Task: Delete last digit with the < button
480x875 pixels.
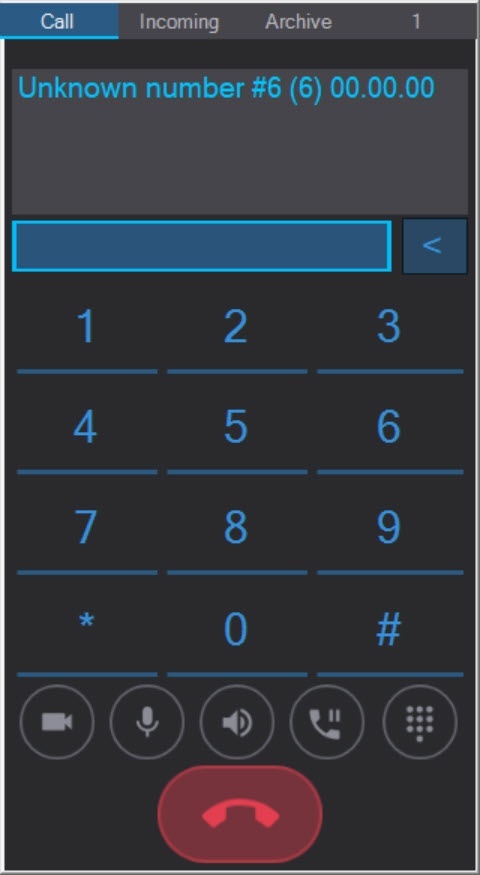Action: point(435,246)
